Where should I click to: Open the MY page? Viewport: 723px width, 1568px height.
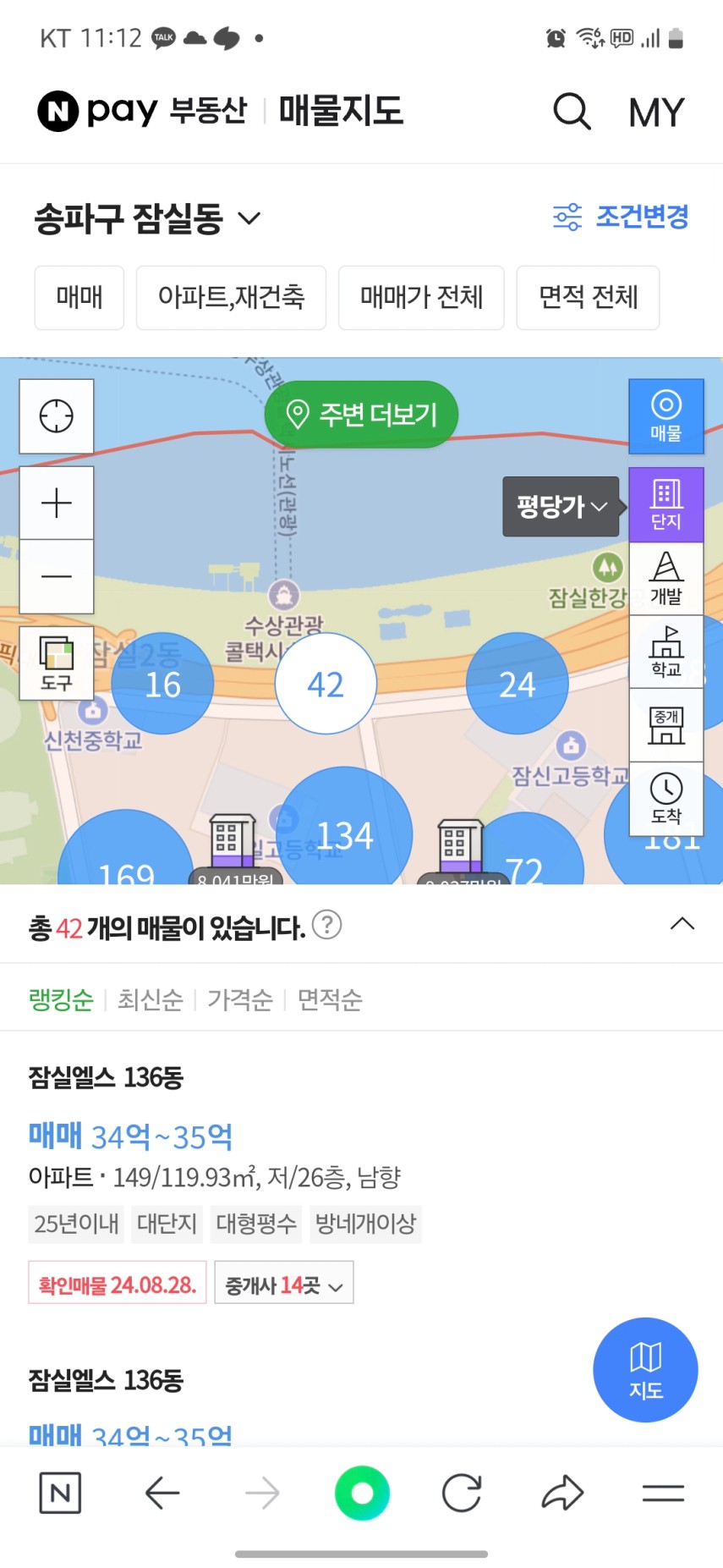[x=656, y=112]
